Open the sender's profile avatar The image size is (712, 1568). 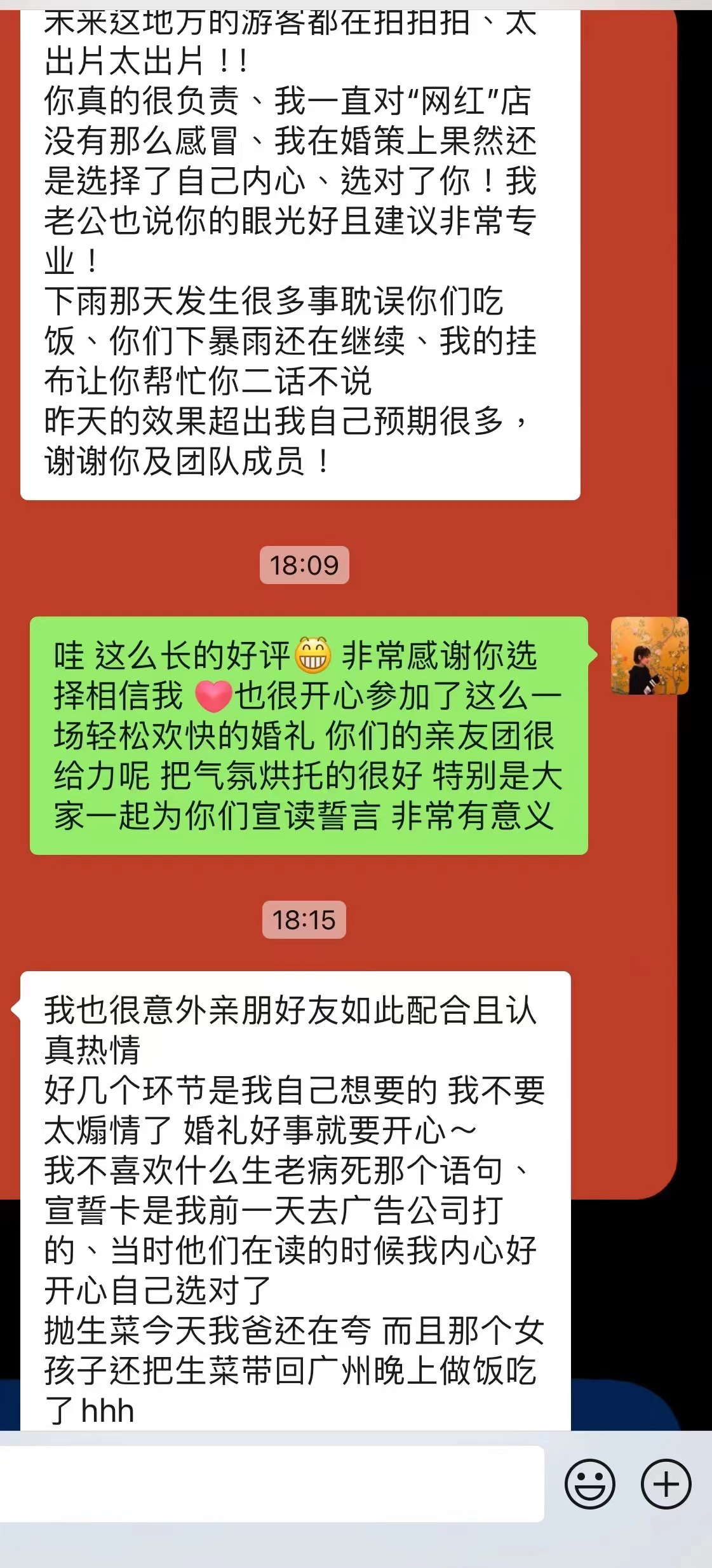pos(649,655)
